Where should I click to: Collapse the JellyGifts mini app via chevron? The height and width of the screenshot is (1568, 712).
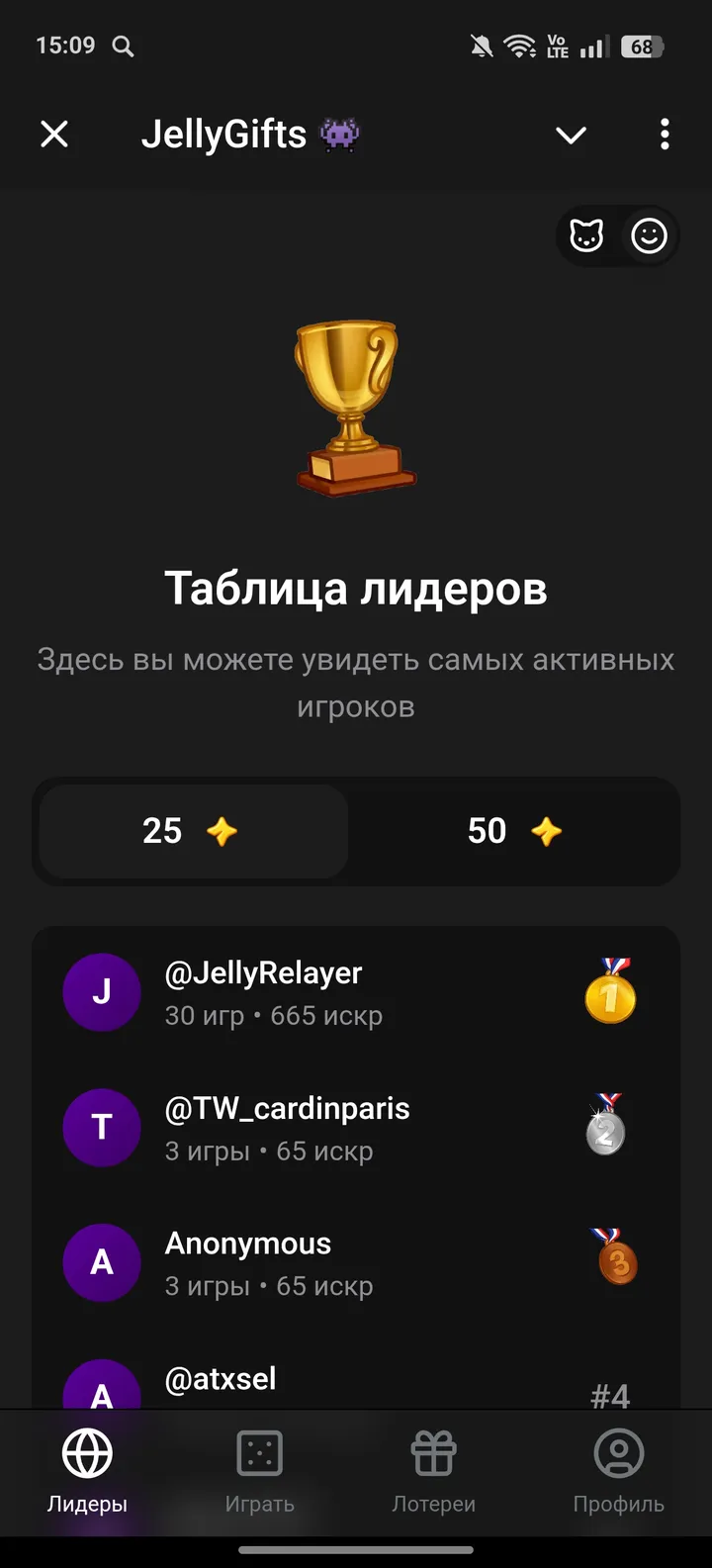tap(571, 135)
